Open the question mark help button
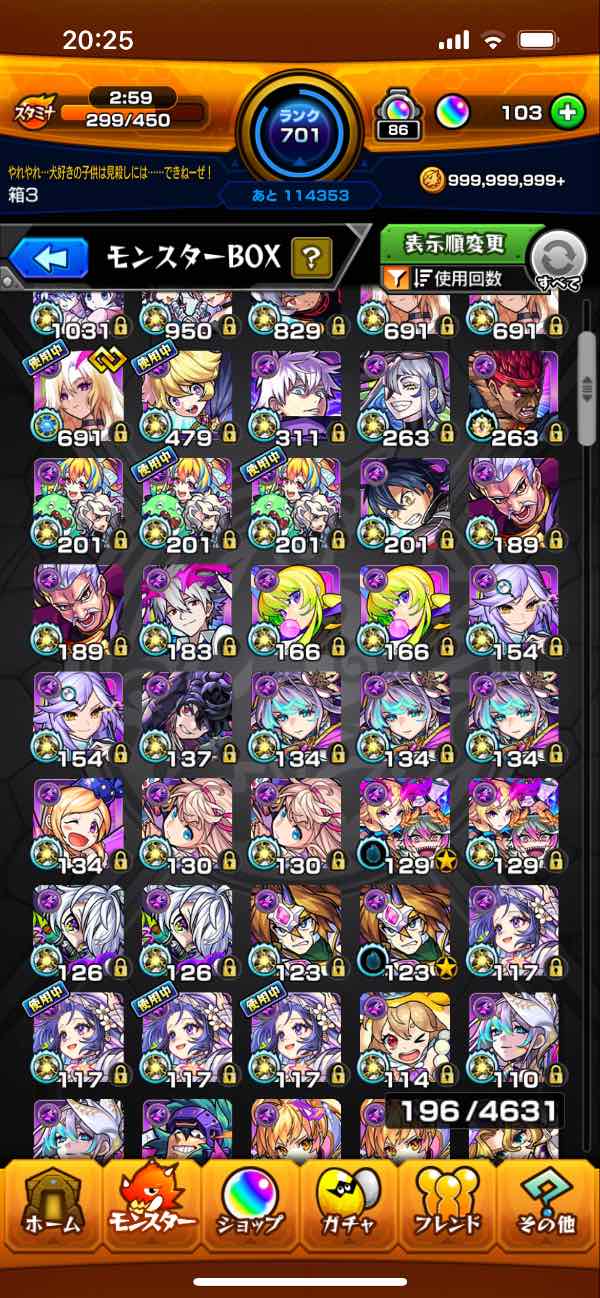 point(311,260)
